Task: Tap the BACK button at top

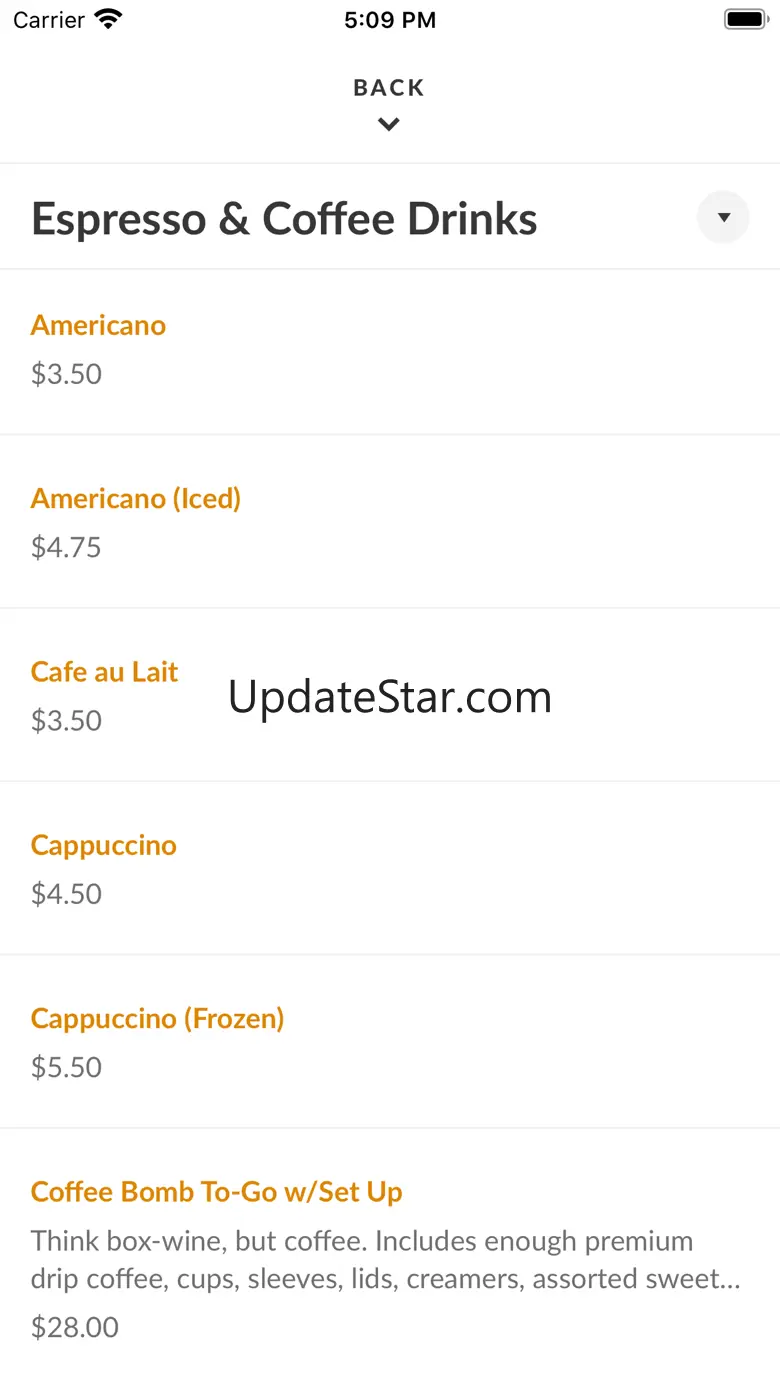Action: [389, 102]
